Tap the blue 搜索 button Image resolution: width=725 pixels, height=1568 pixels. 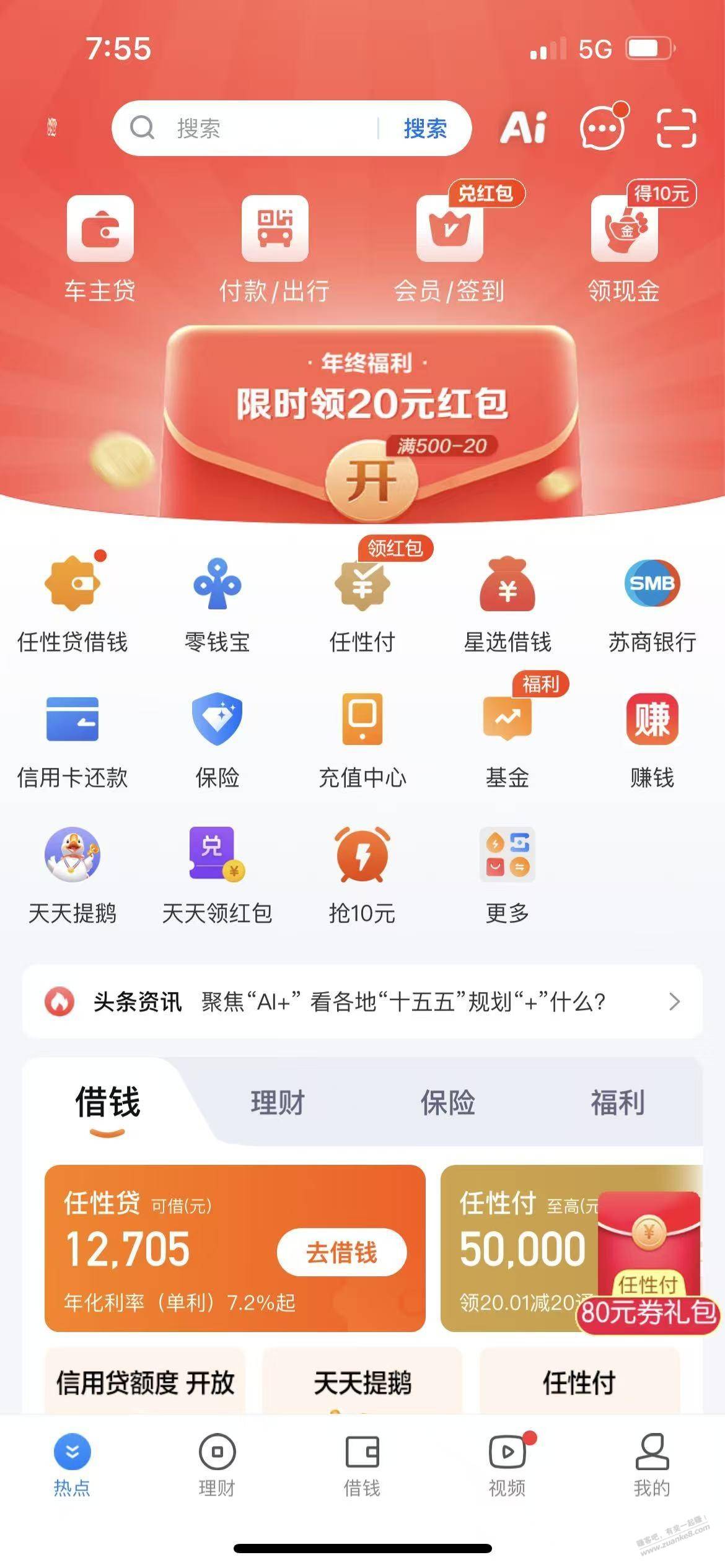[x=425, y=128]
